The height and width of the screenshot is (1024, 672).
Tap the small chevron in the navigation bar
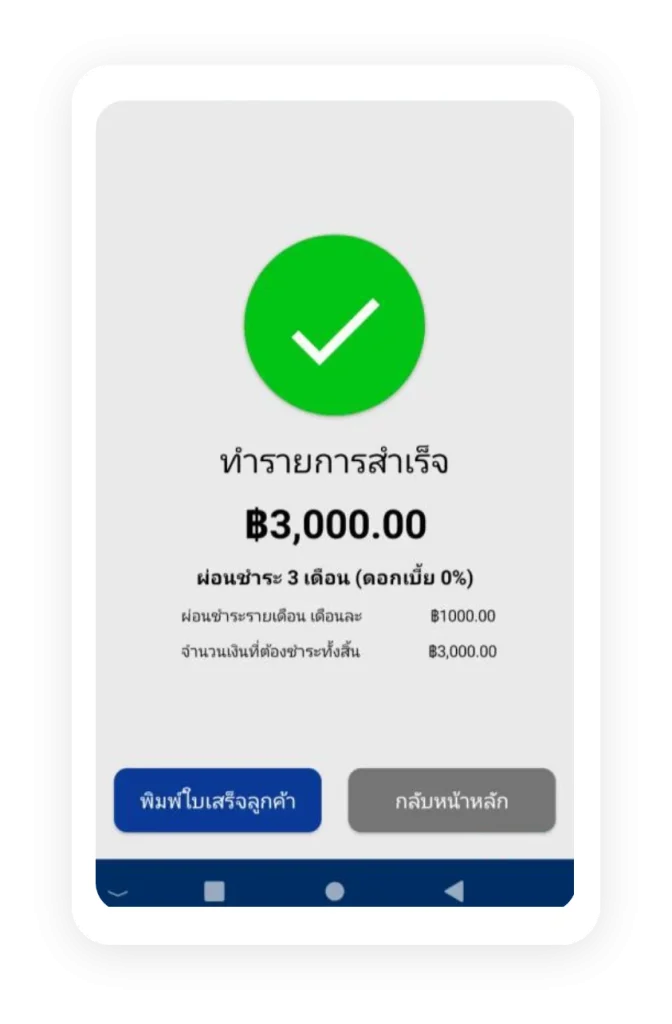tap(118, 893)
